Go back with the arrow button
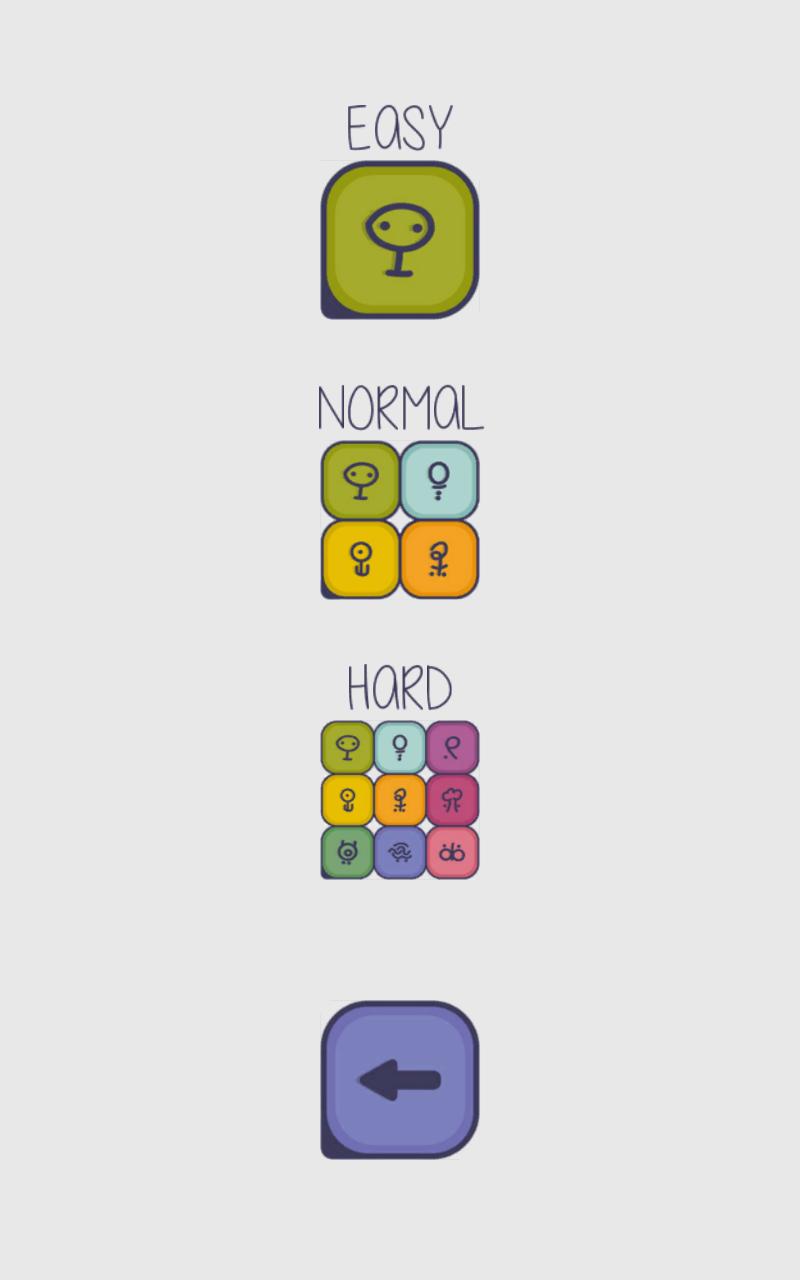This screenshot has width=800, height=1280. pos(400,1080)
